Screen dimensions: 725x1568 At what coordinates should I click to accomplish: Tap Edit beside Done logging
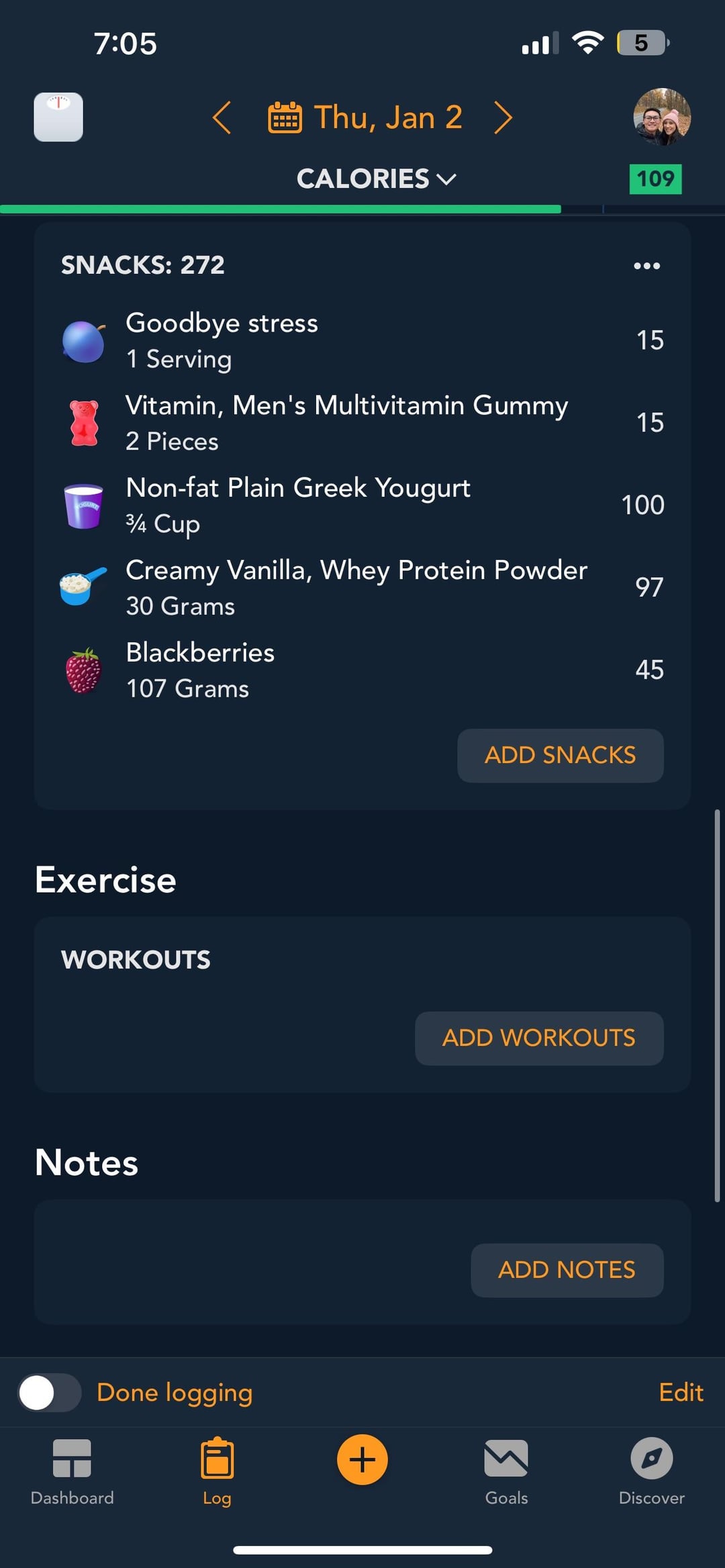point(681,1393)
